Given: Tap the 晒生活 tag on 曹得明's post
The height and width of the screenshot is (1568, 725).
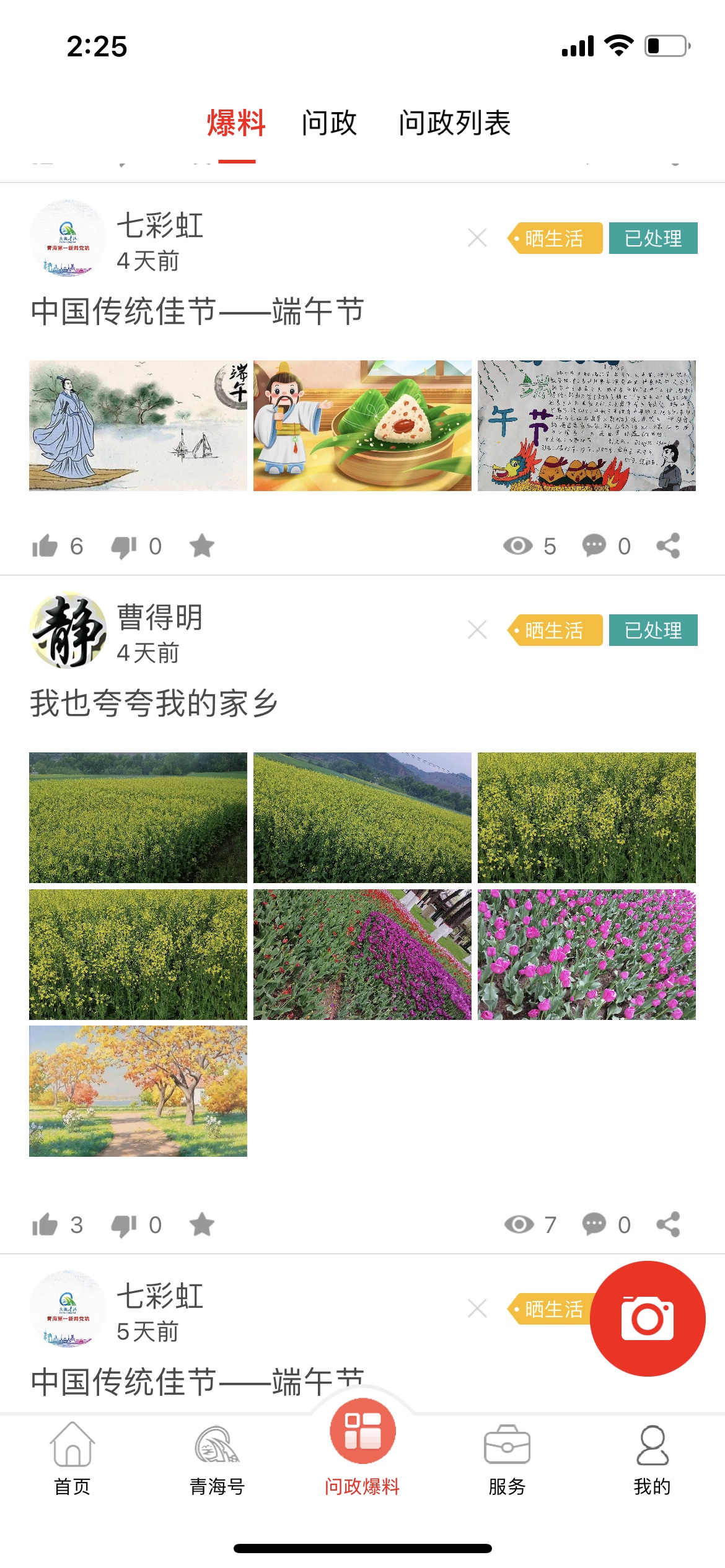Looking at the screenshot, I should pos(555,630).
